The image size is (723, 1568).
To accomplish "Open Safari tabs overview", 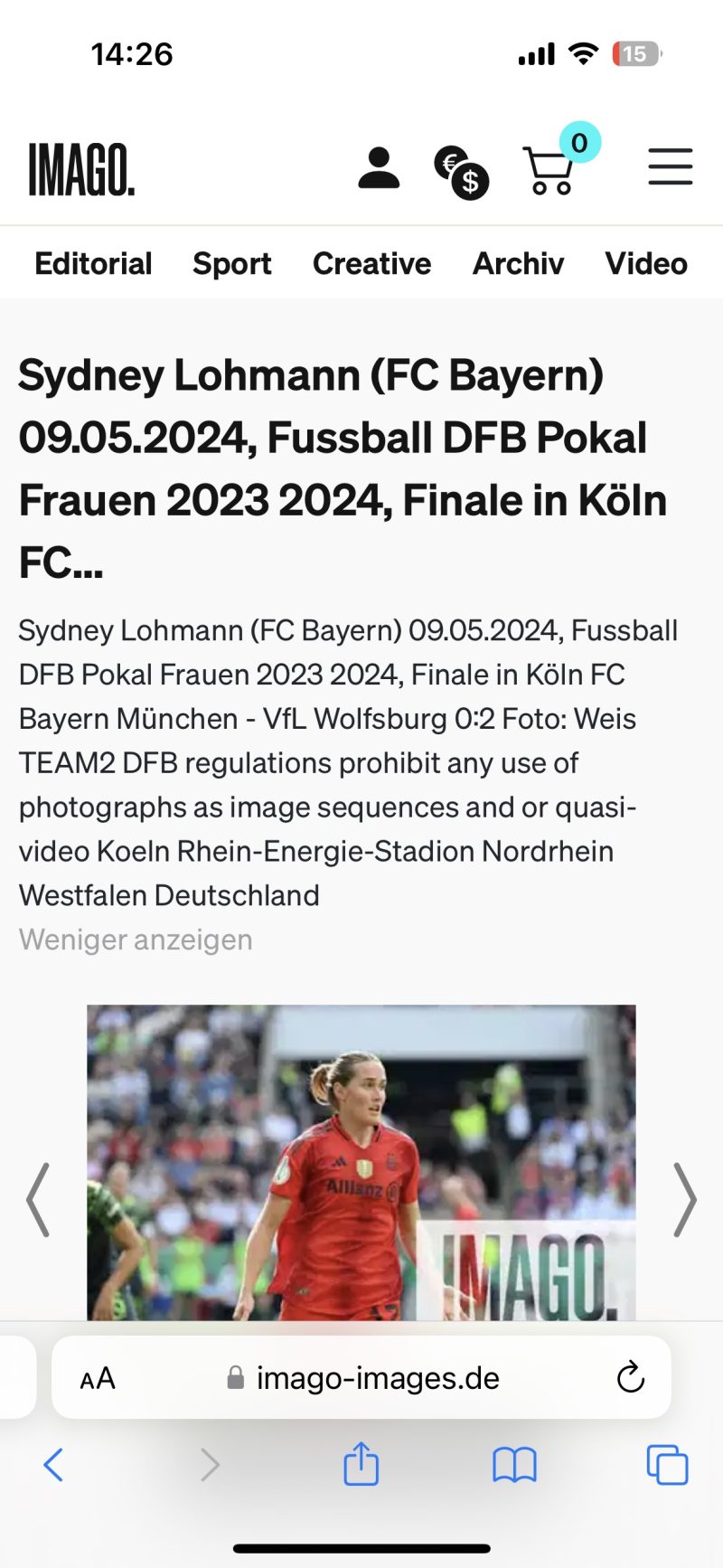I will click(x=667, y=1465).
